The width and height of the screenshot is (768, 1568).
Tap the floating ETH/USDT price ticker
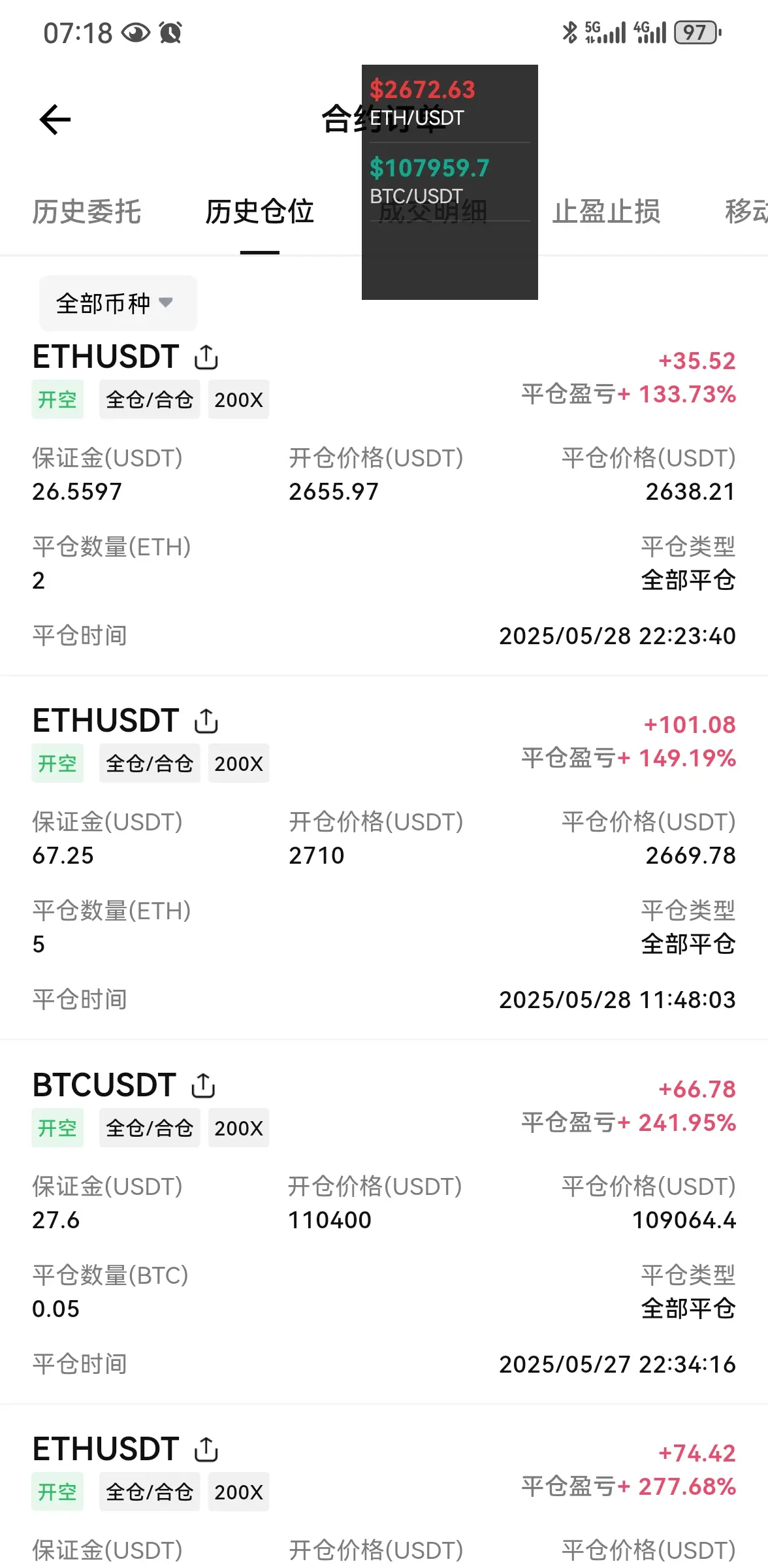coord(449,103)
